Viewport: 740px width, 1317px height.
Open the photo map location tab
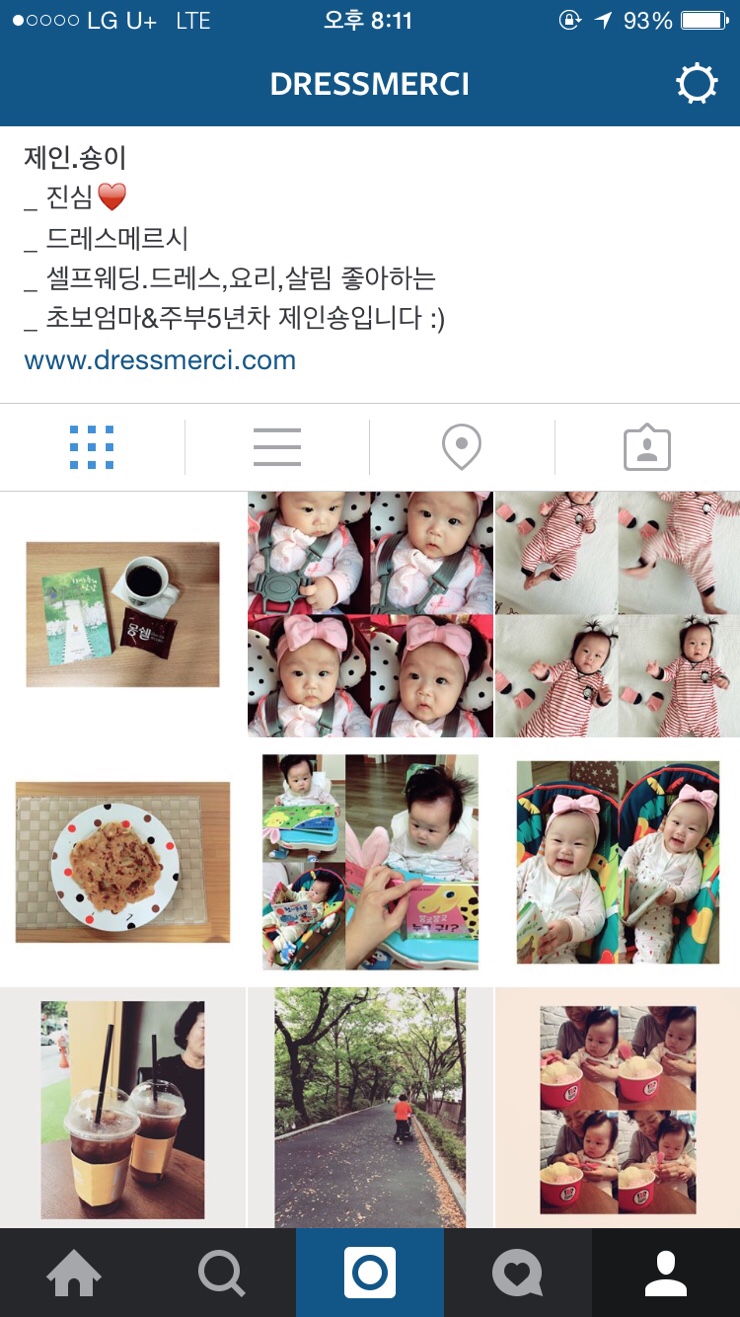(462, 447)
